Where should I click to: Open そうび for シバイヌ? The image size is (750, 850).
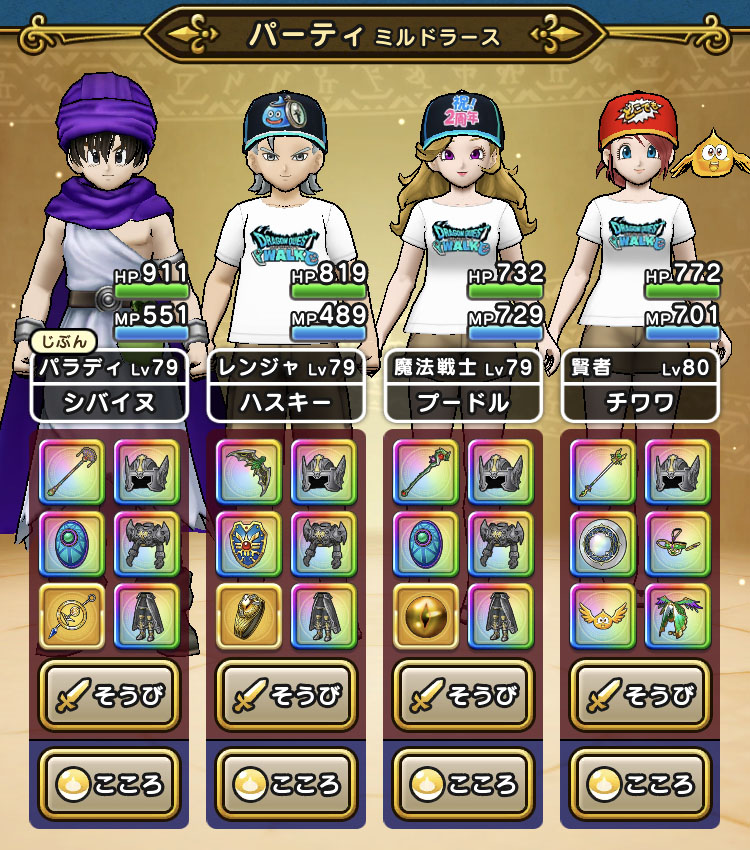click(x=108, y=695)
